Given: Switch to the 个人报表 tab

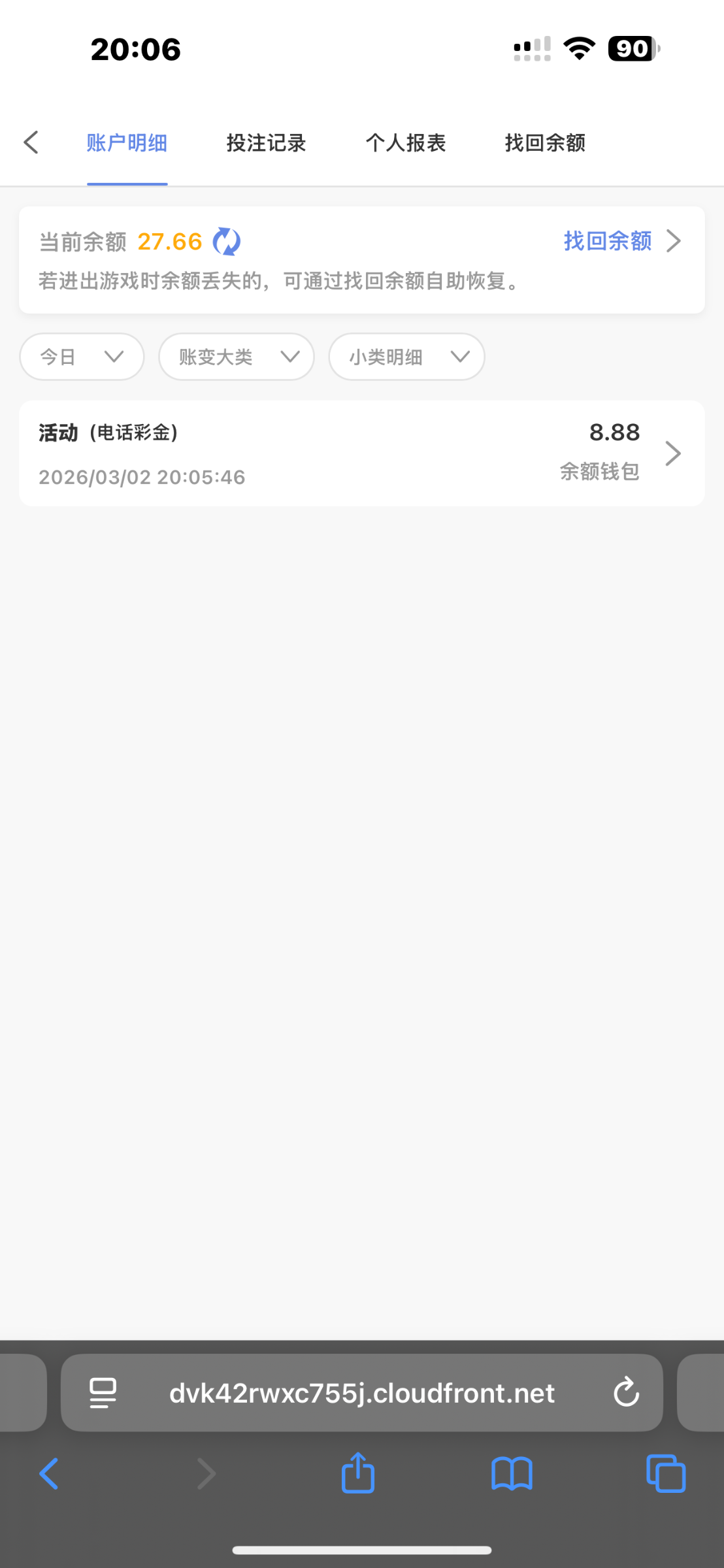Looking at the screenshot, I should click(x=405, y=142).
